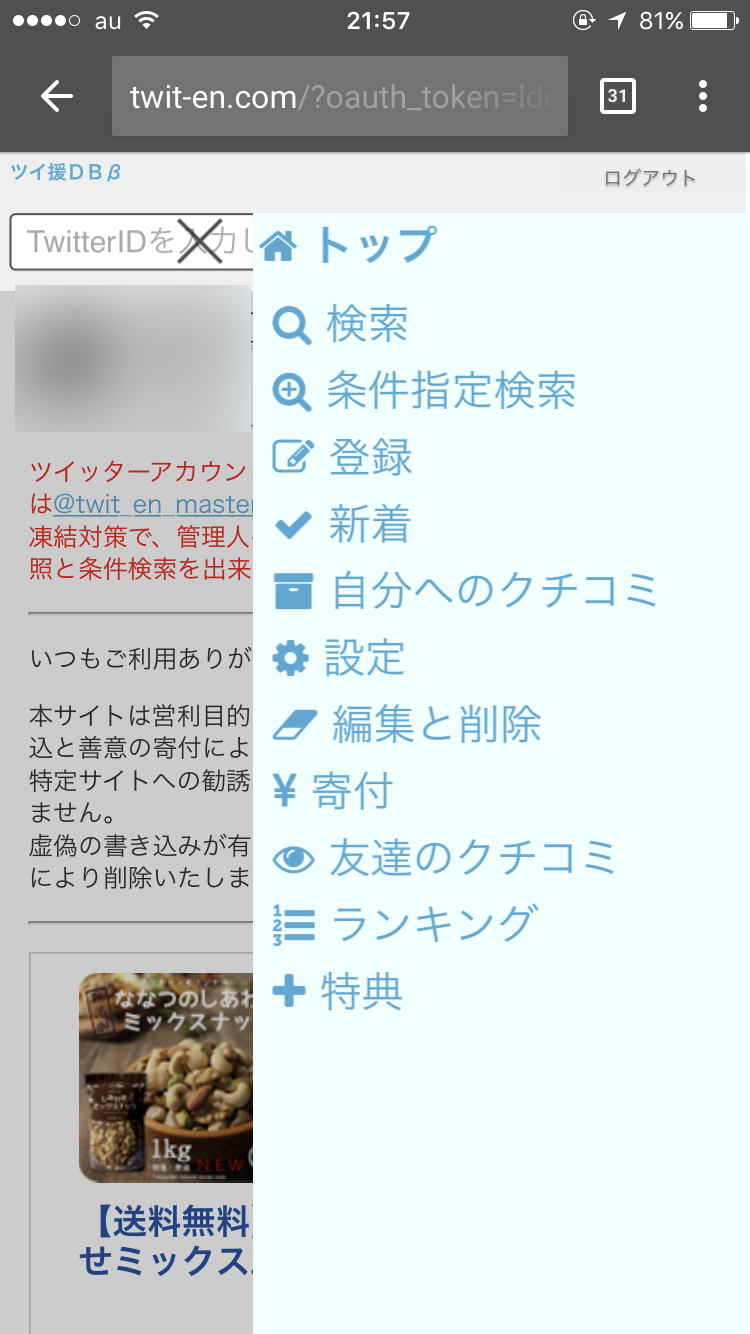
Task: Close the side menu with the X
Action: (199, 241)
